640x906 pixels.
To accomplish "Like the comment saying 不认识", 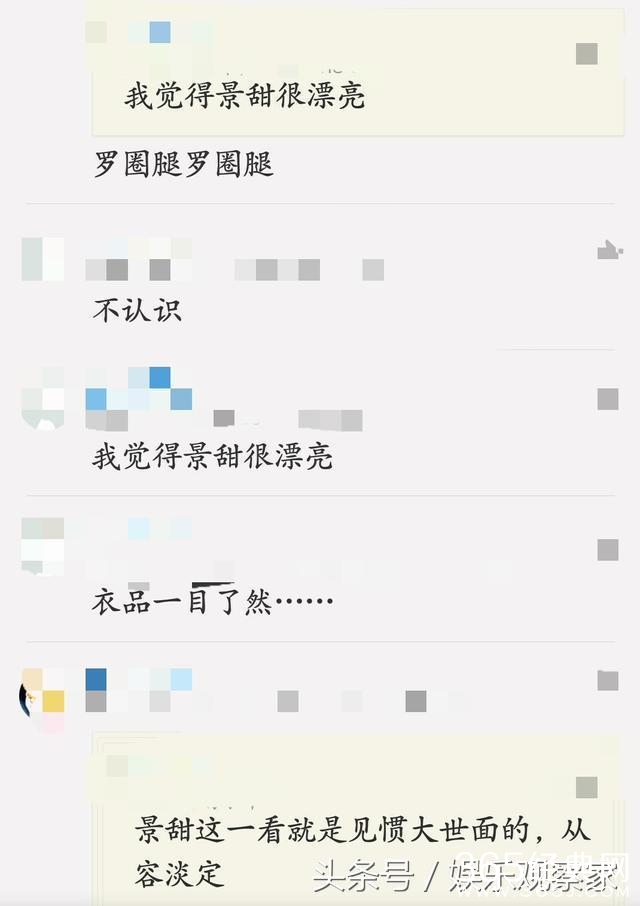I will [x=609, y=250].
